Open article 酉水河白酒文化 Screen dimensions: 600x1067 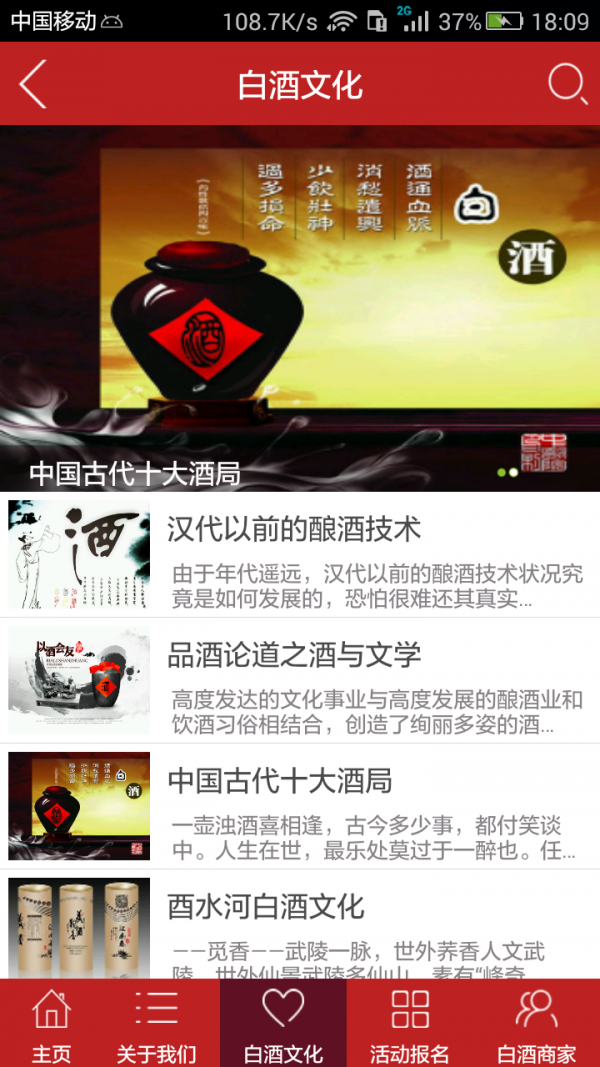pyautogui.click(x=300, y=928)
